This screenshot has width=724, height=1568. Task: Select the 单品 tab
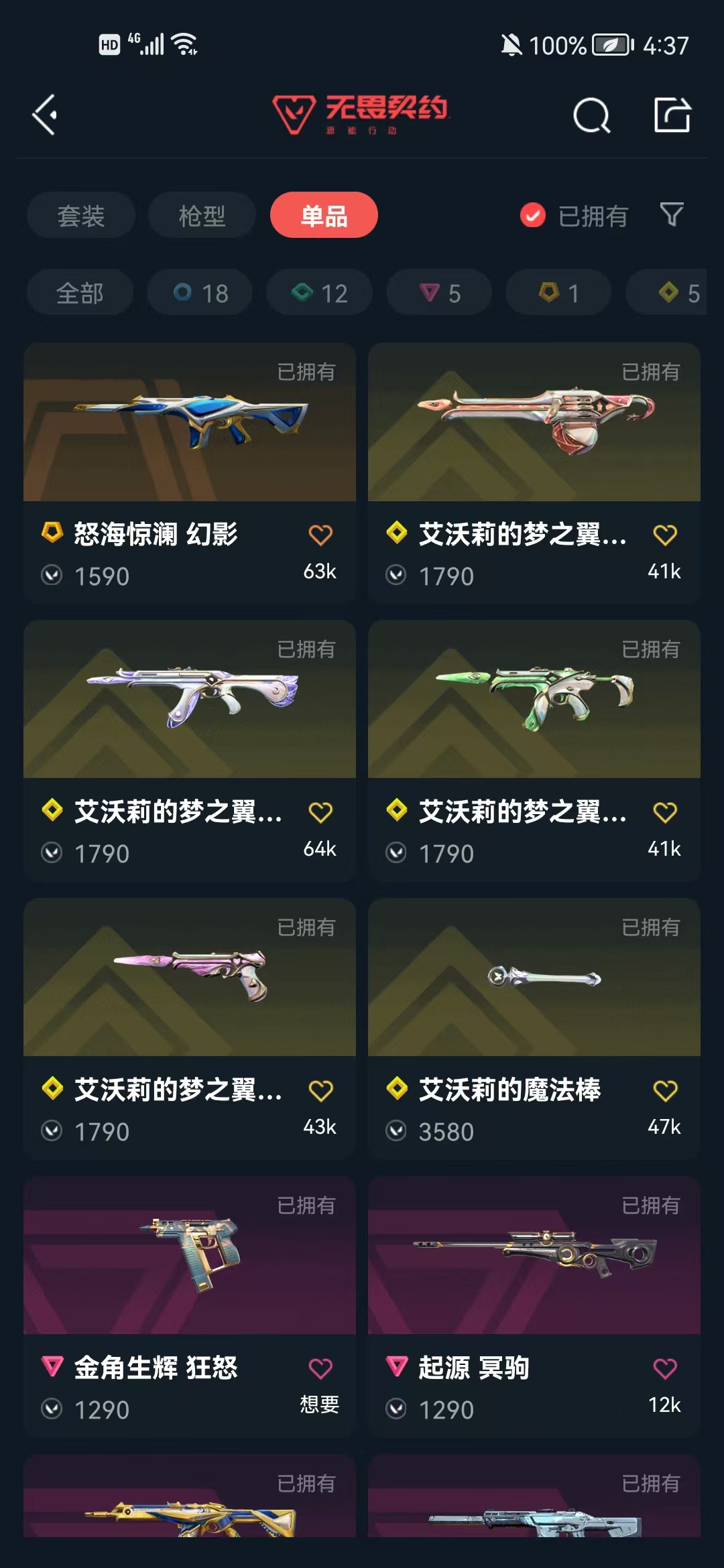324,216
